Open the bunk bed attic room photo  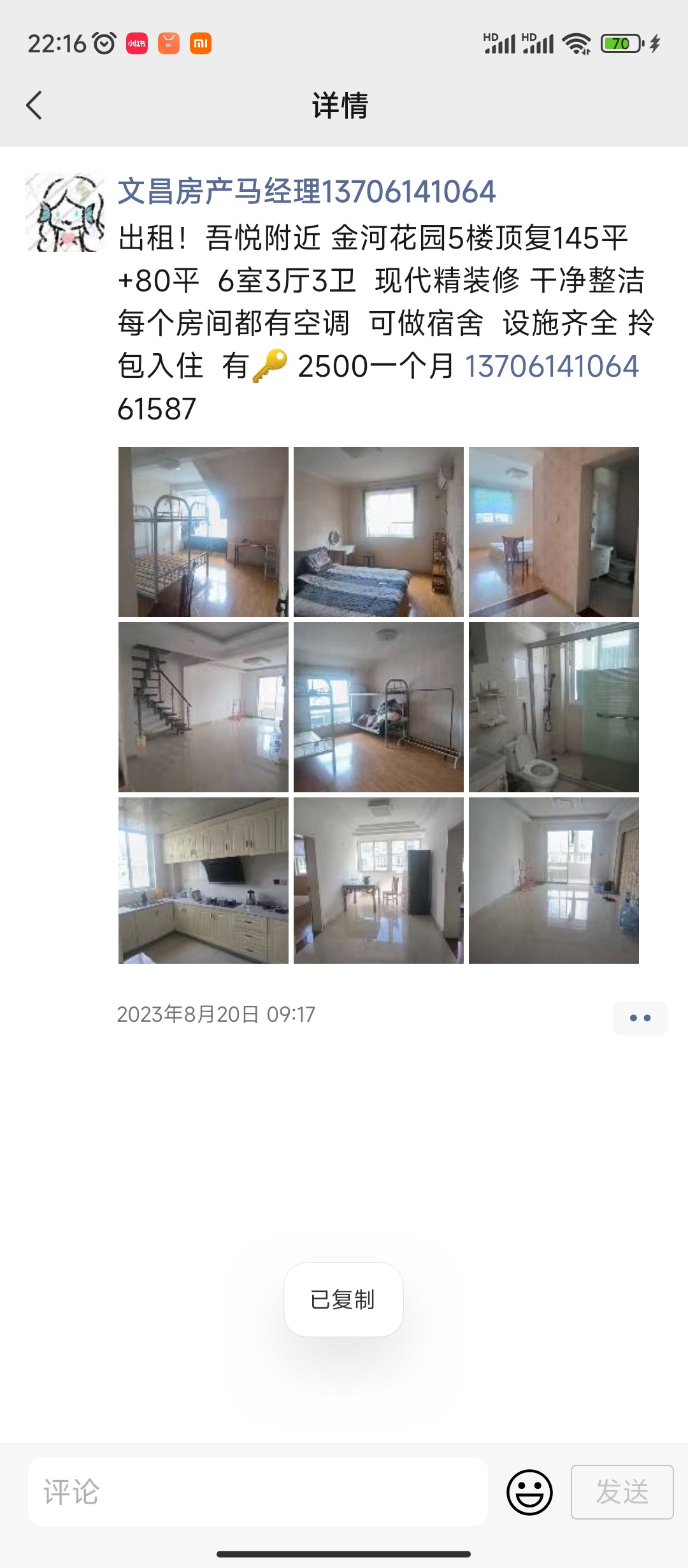[x=203, y=532]
